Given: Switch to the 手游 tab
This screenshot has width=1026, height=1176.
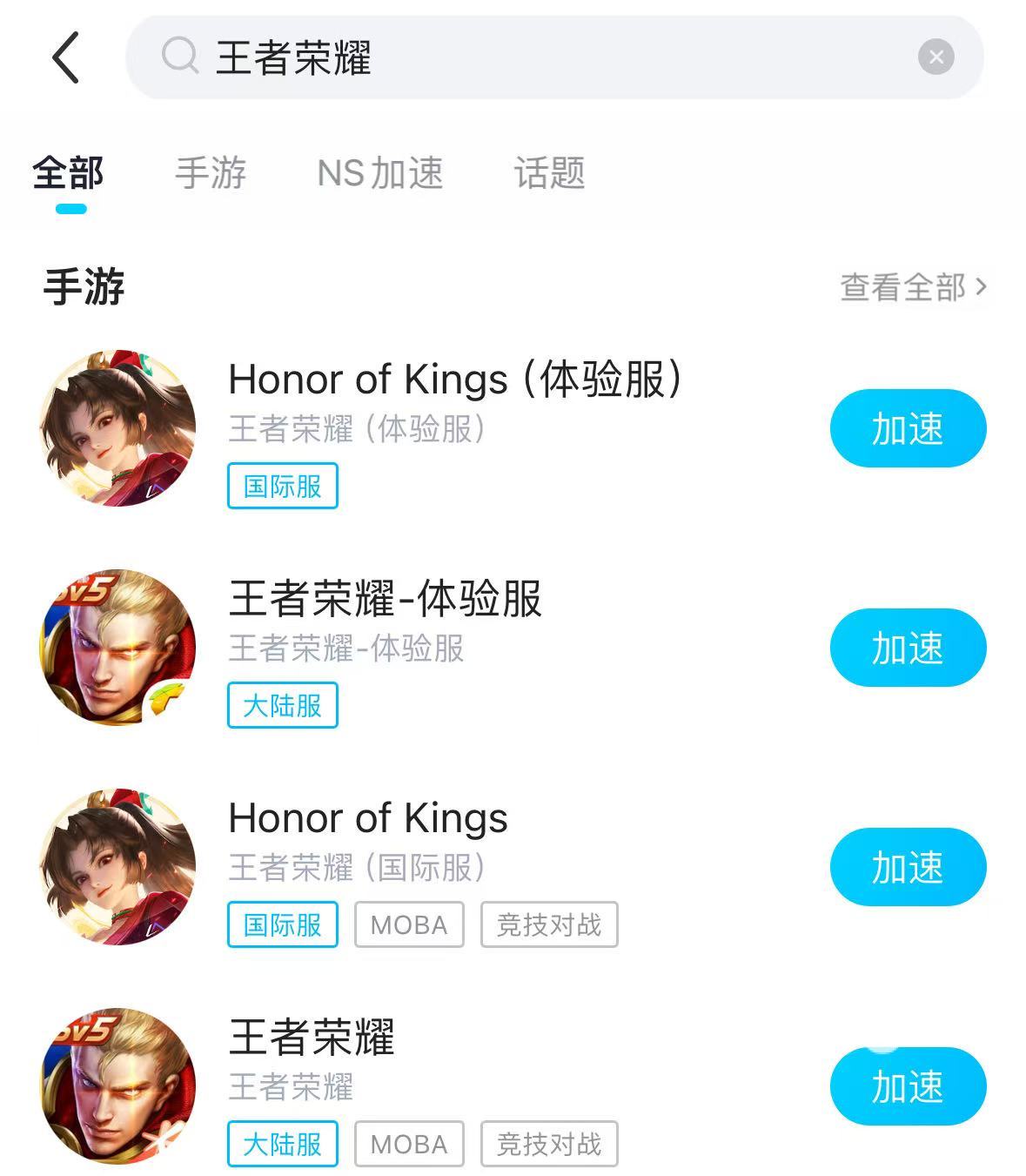Looking at the screenshot, I should click(x=211, y=173).
